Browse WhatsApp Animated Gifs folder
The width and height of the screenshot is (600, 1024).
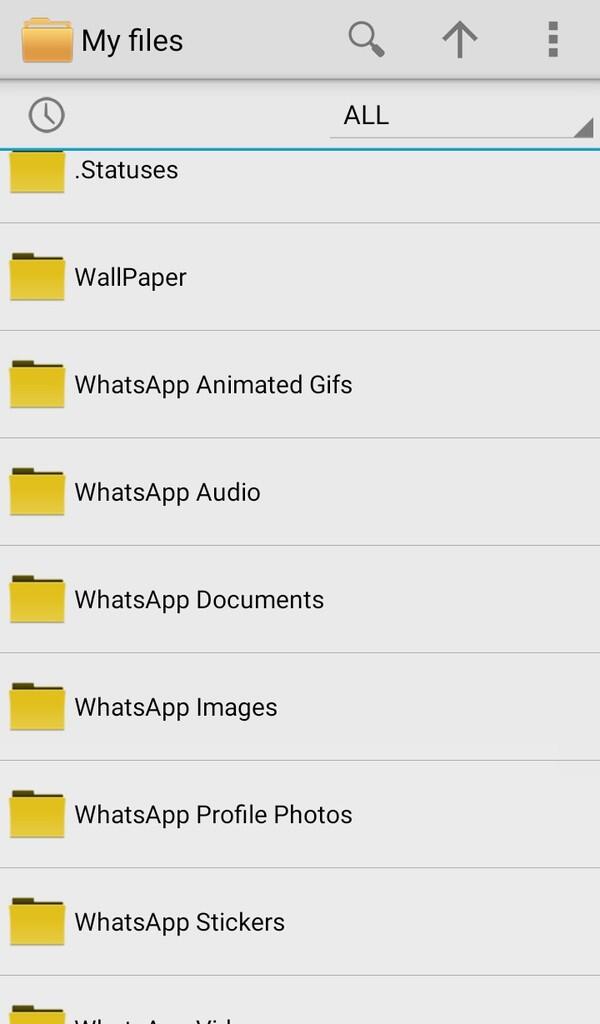tap(213, 385)
